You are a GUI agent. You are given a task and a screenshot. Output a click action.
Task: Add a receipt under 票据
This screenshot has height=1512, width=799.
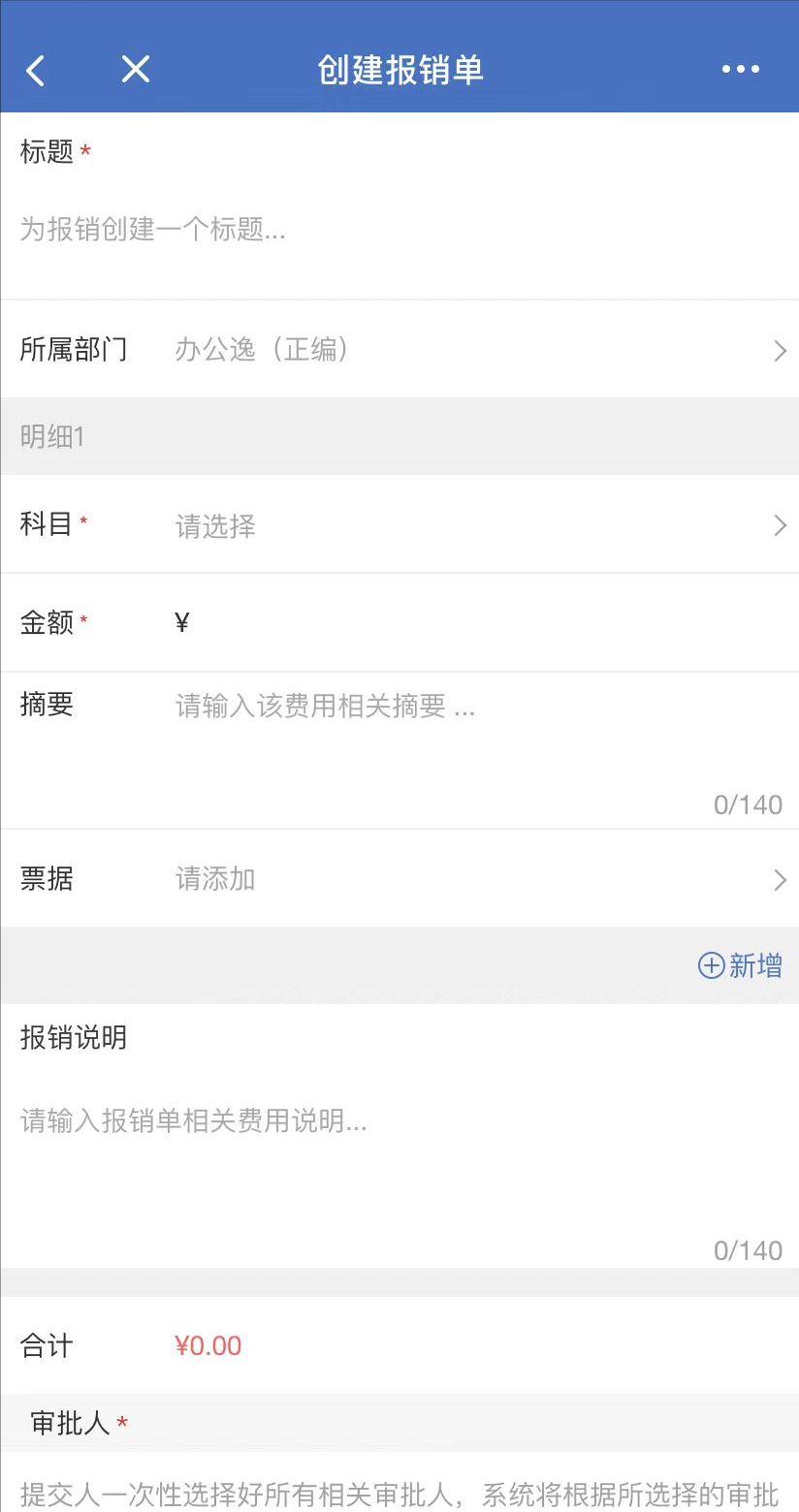tap(475, 879)
